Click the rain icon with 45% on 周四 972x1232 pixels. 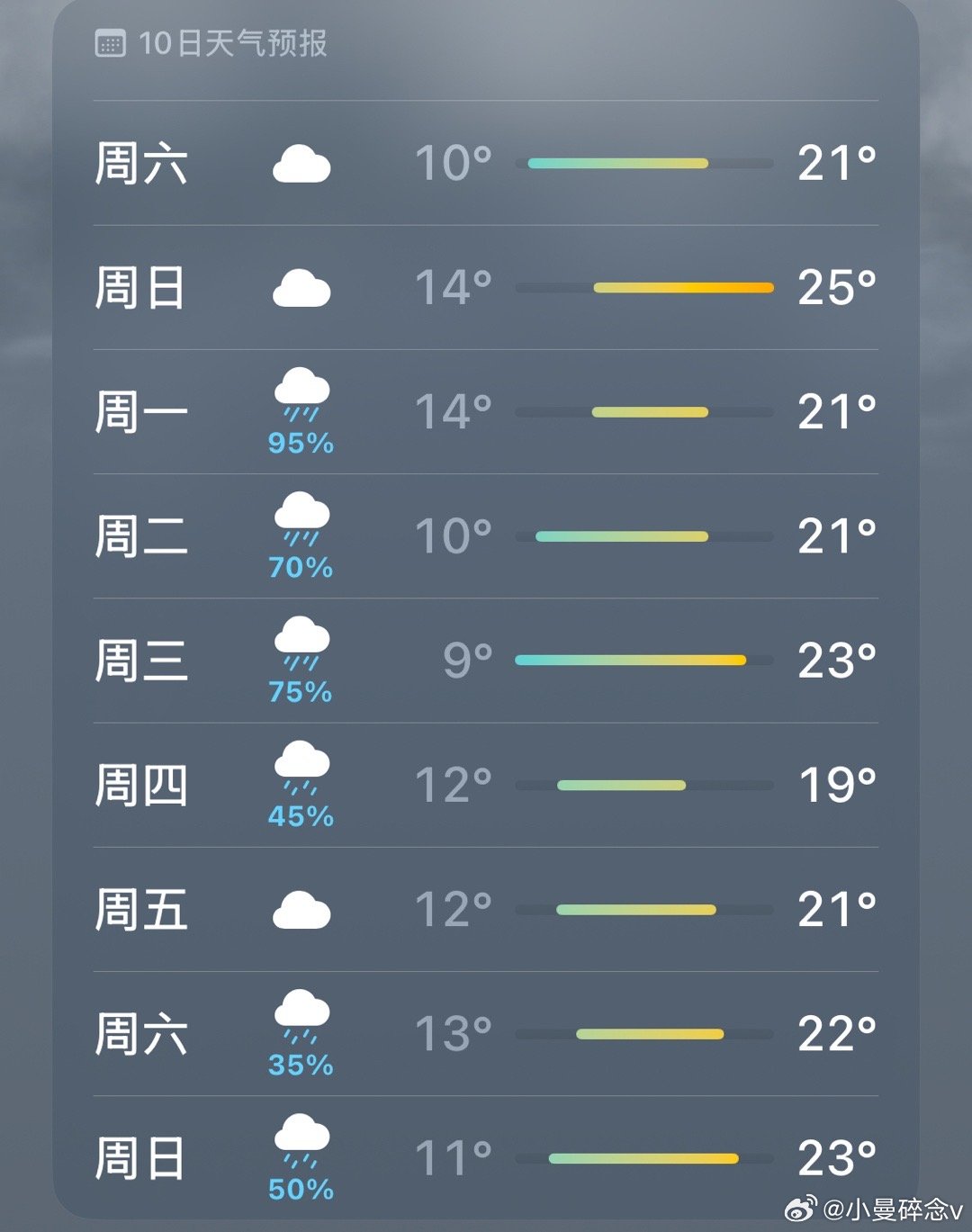301,770
